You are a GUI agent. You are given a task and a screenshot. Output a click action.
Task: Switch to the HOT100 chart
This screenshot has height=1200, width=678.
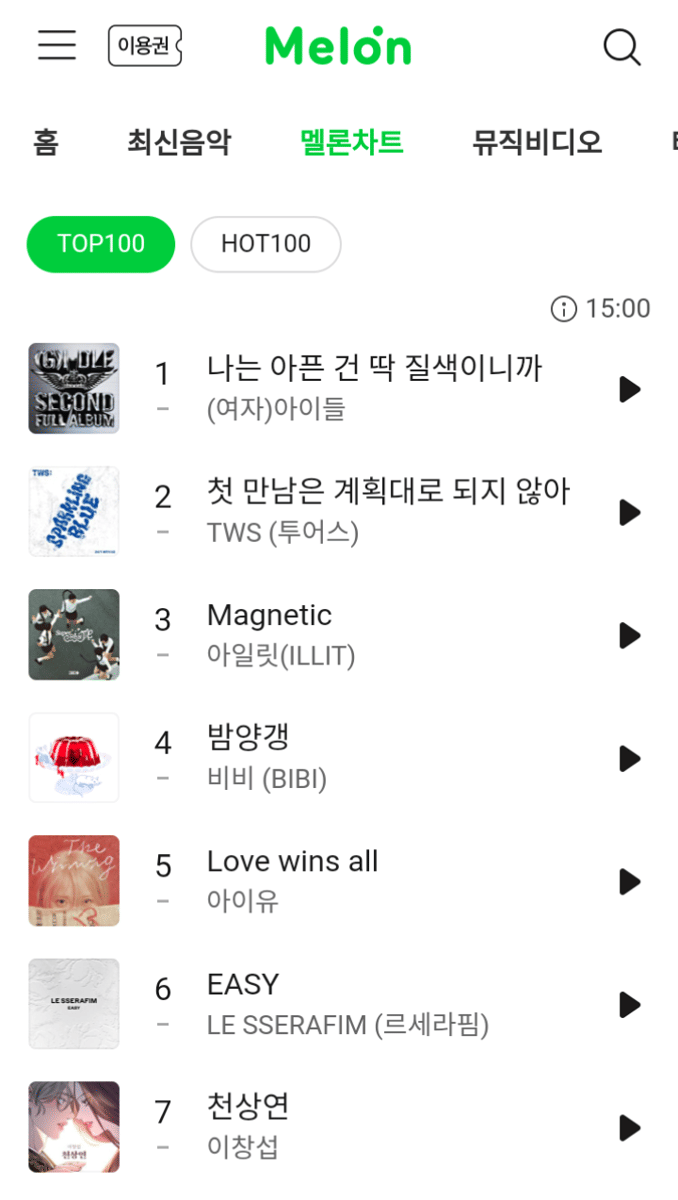265,244
